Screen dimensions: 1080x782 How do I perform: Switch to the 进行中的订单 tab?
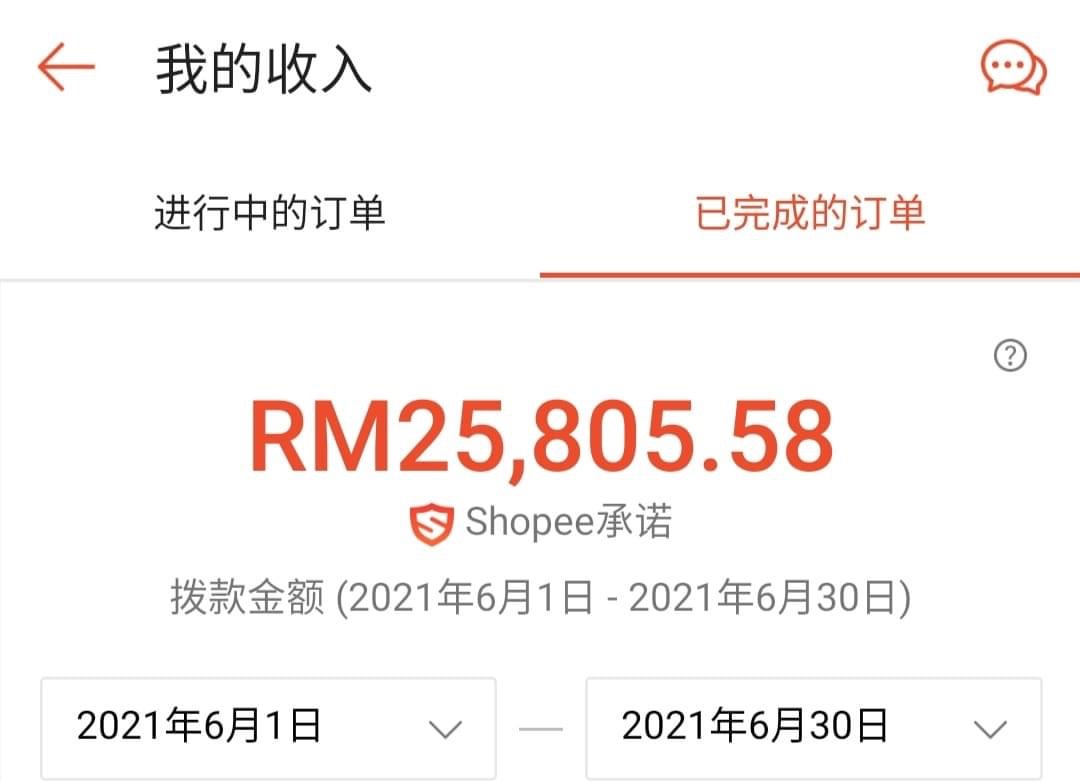pos(270,214)
